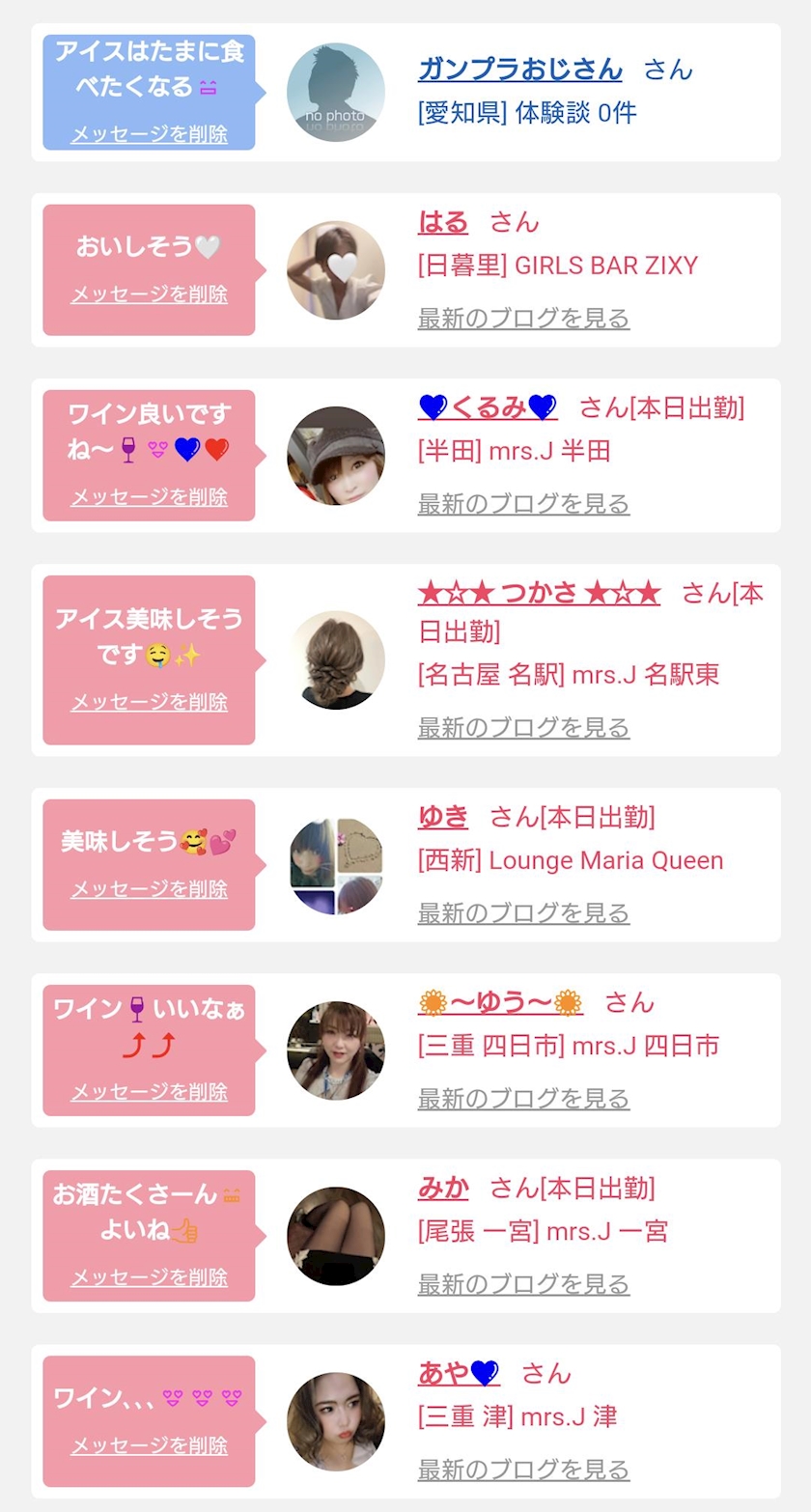This screenshot has height=1512, width=811.
Task: View はる's latest blog
Action: coord(523,319)
